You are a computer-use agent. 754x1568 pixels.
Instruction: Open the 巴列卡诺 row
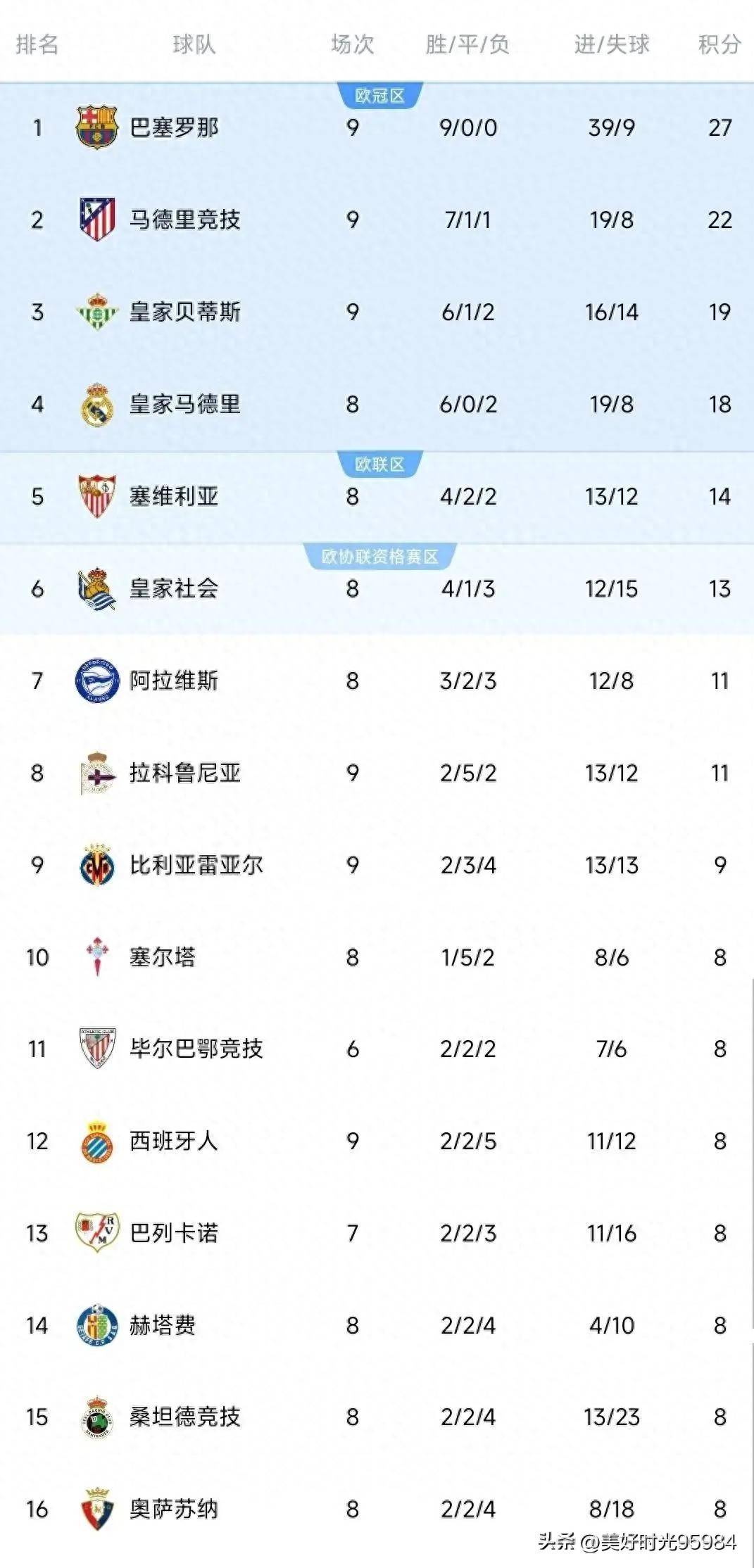[377, 1233]
